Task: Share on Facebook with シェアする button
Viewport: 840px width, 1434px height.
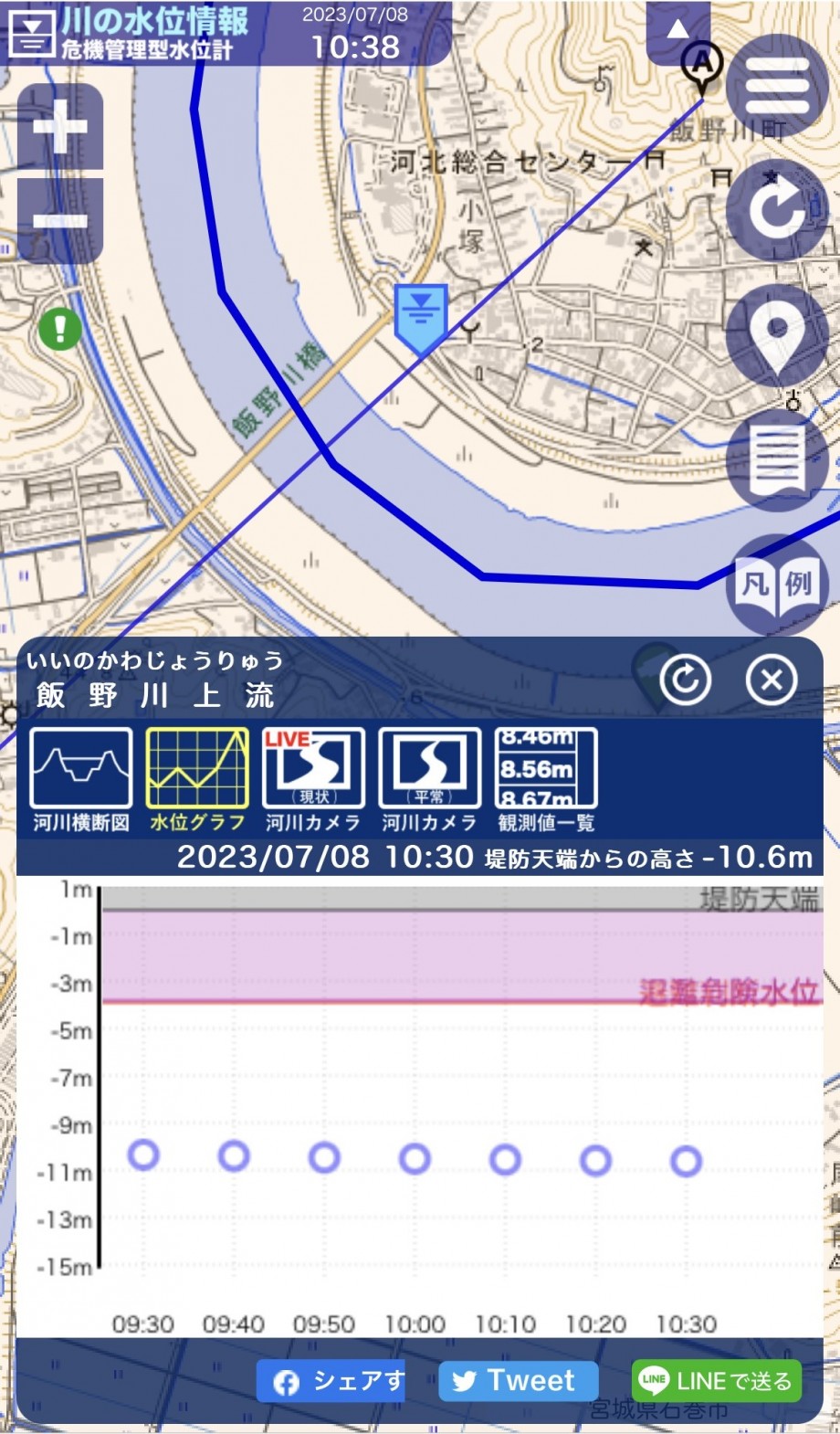Action: (331, 1381)
